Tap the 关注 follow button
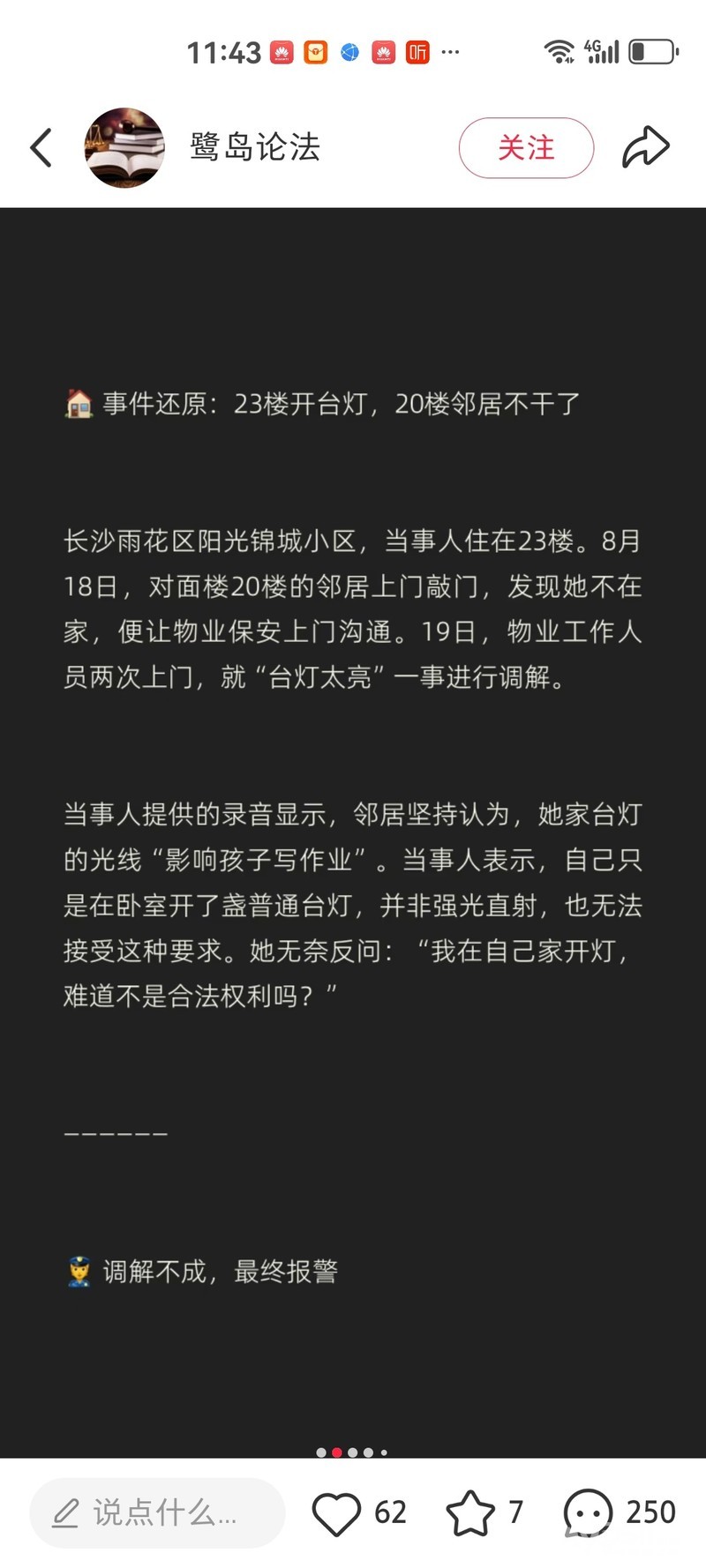This screenshot has width=706, height=1568. pyautogui.click(x=526, y=147)
